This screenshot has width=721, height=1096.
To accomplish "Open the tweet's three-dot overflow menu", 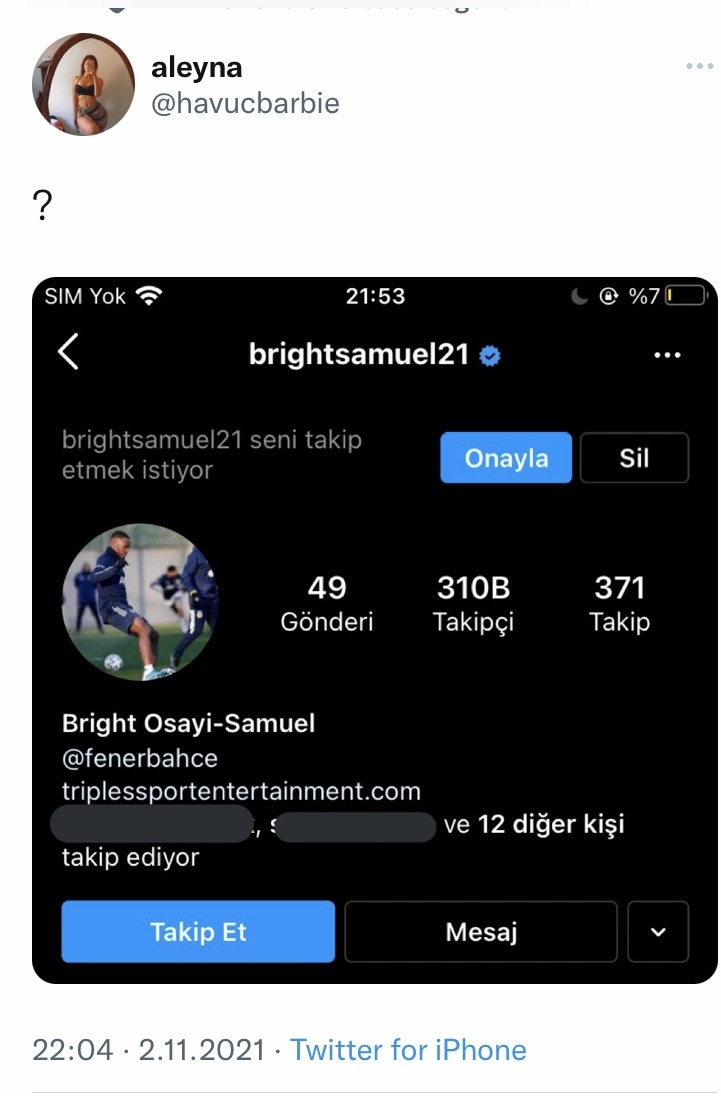I will click(699, 66).
